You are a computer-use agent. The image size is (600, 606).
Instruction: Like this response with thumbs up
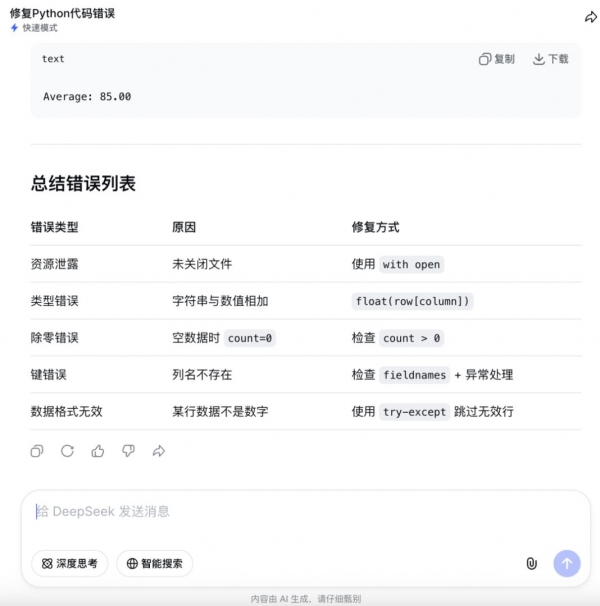pos(97,451)
